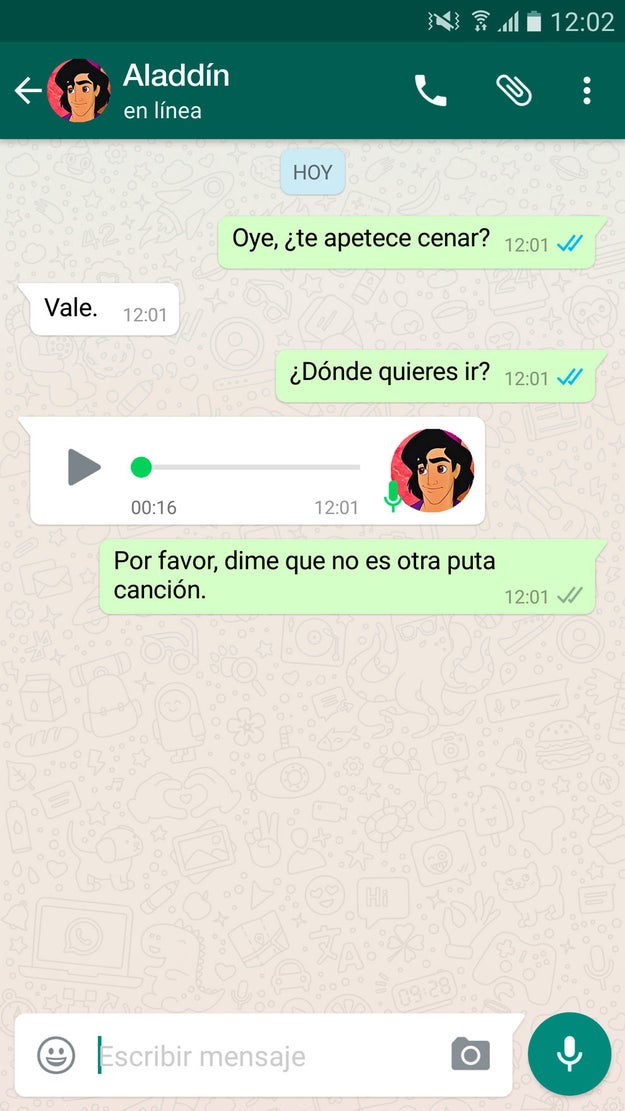Tap the green microphone record button

[x=569, y=1054]
